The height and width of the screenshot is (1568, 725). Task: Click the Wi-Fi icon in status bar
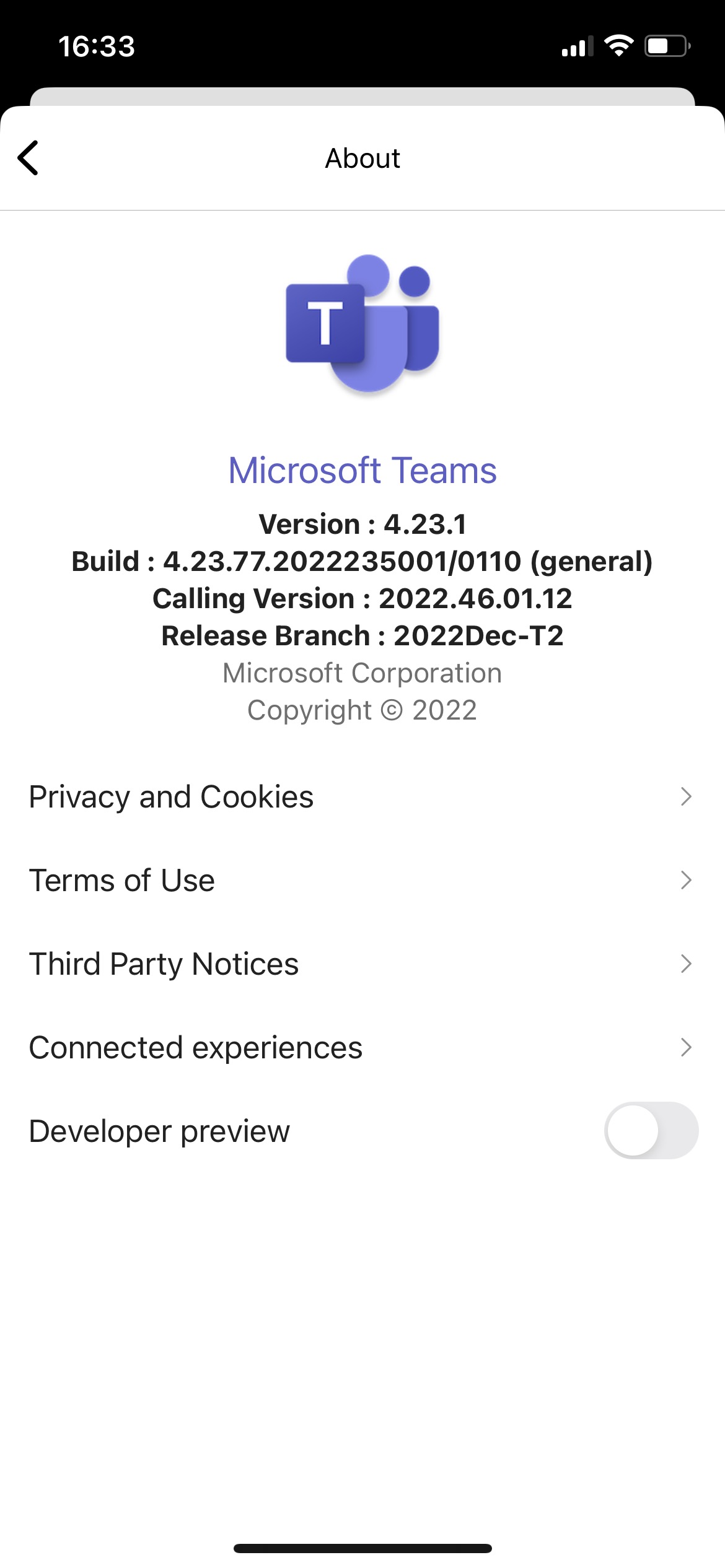pos(618,45)
